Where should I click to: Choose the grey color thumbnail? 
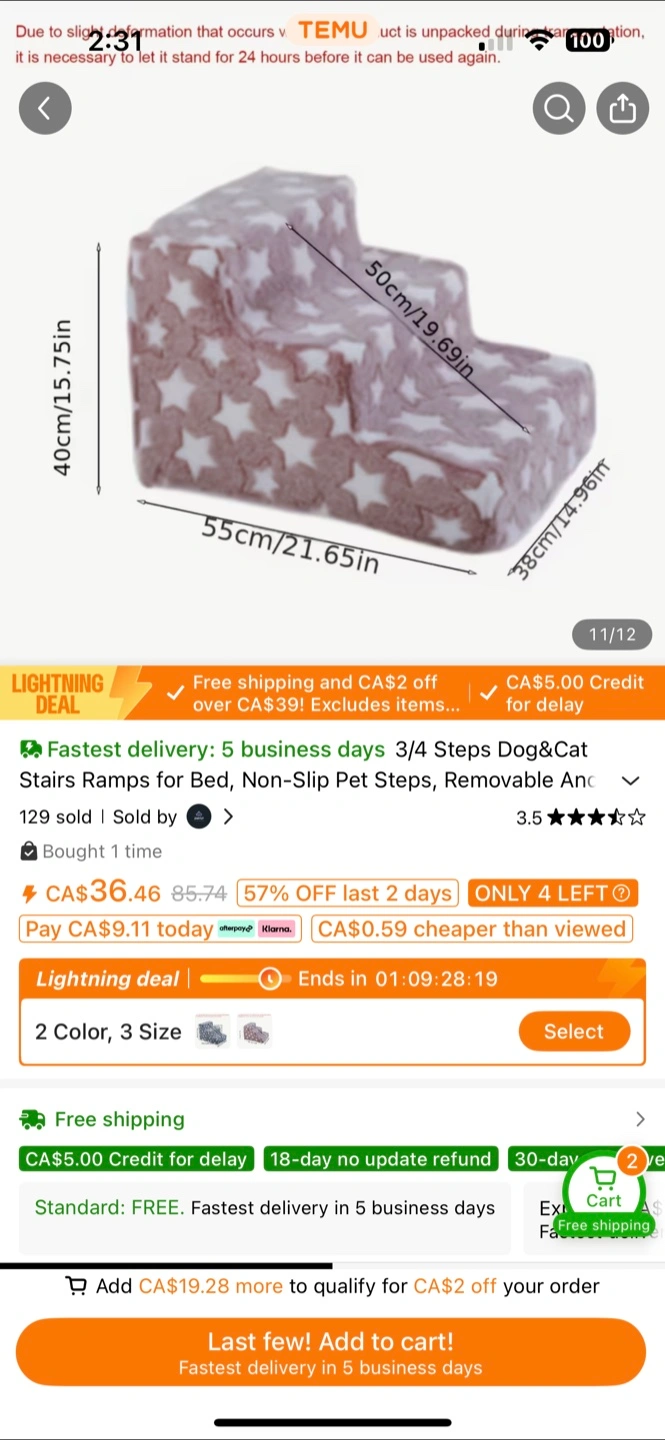tap(212, 1031)
